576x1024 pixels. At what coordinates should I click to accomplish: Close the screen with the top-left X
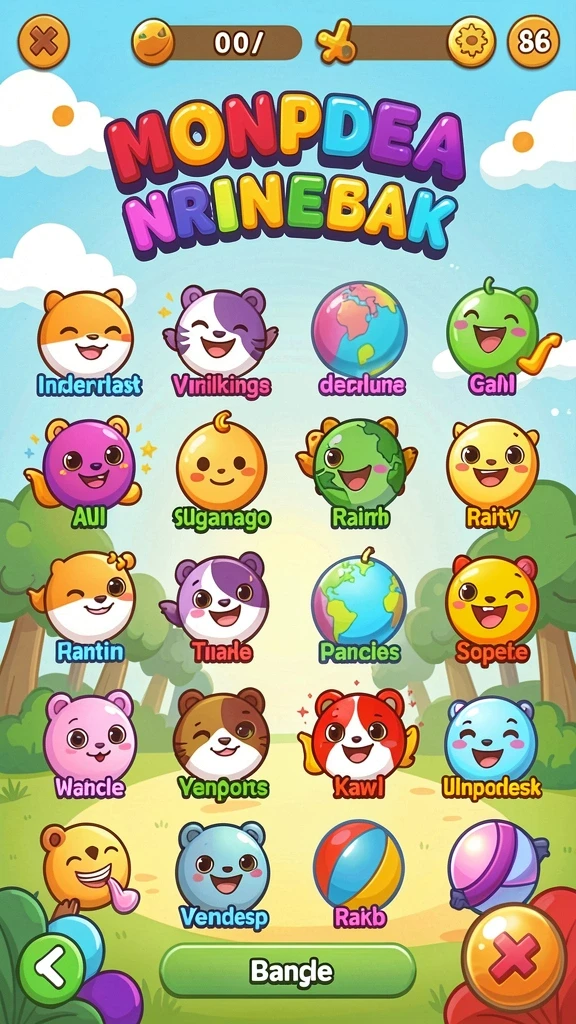click(43, 44)
